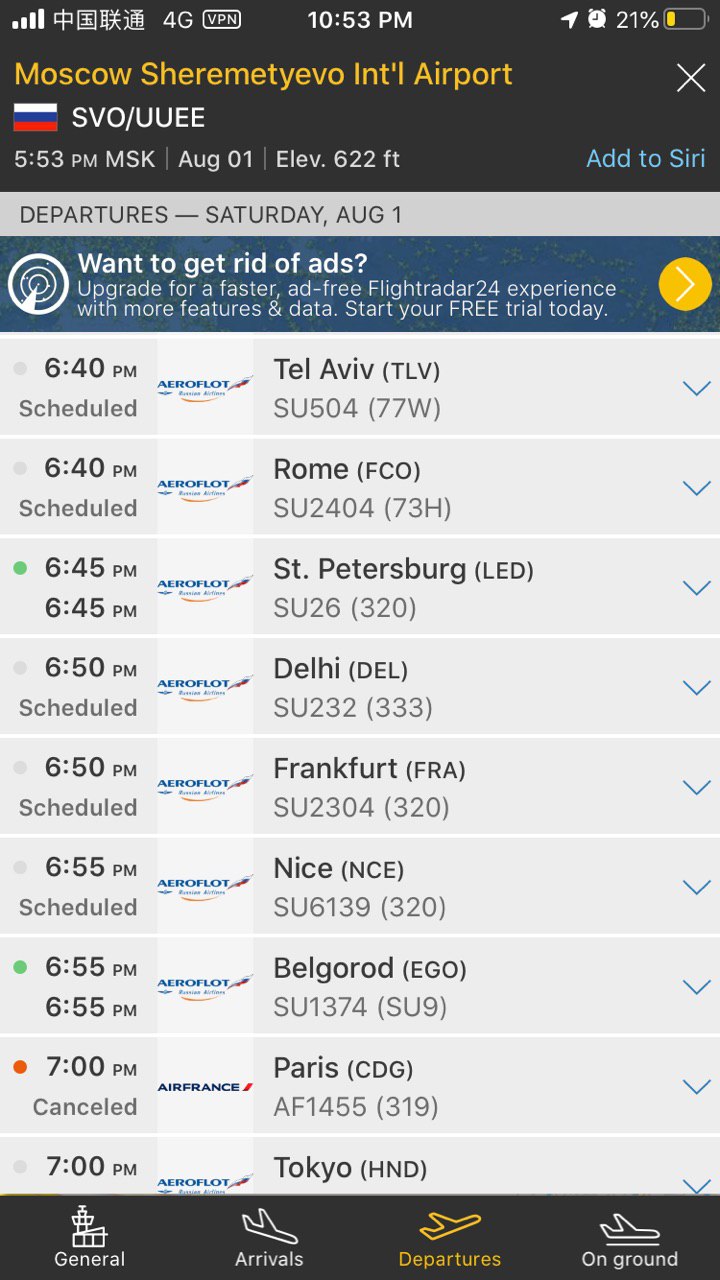This screenshot has width=720, height=1280.
Task: Expand the Nice SU6139 flight
Action: (360, 887)
